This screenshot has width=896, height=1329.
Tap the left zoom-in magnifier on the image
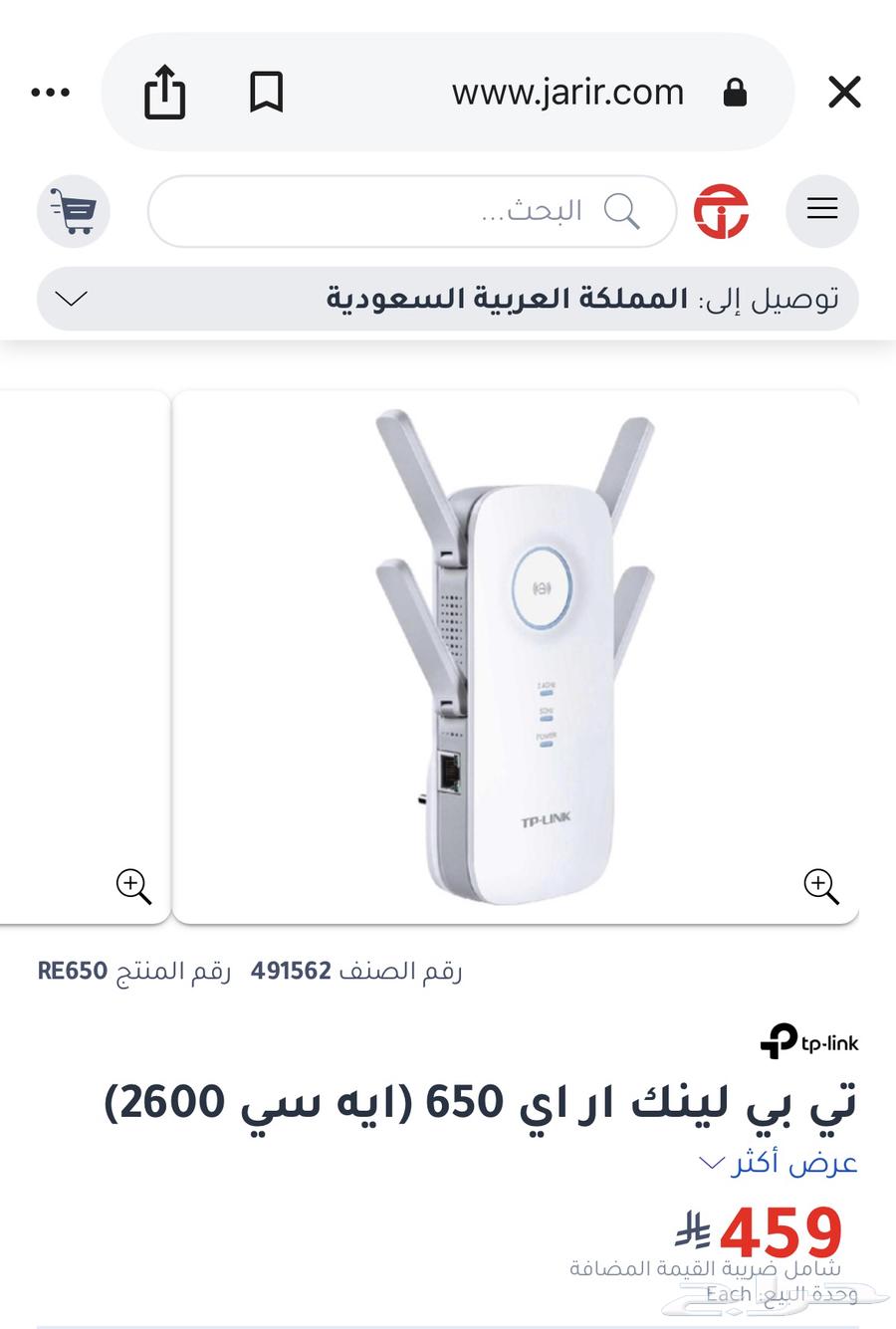[x=133, y=886]
